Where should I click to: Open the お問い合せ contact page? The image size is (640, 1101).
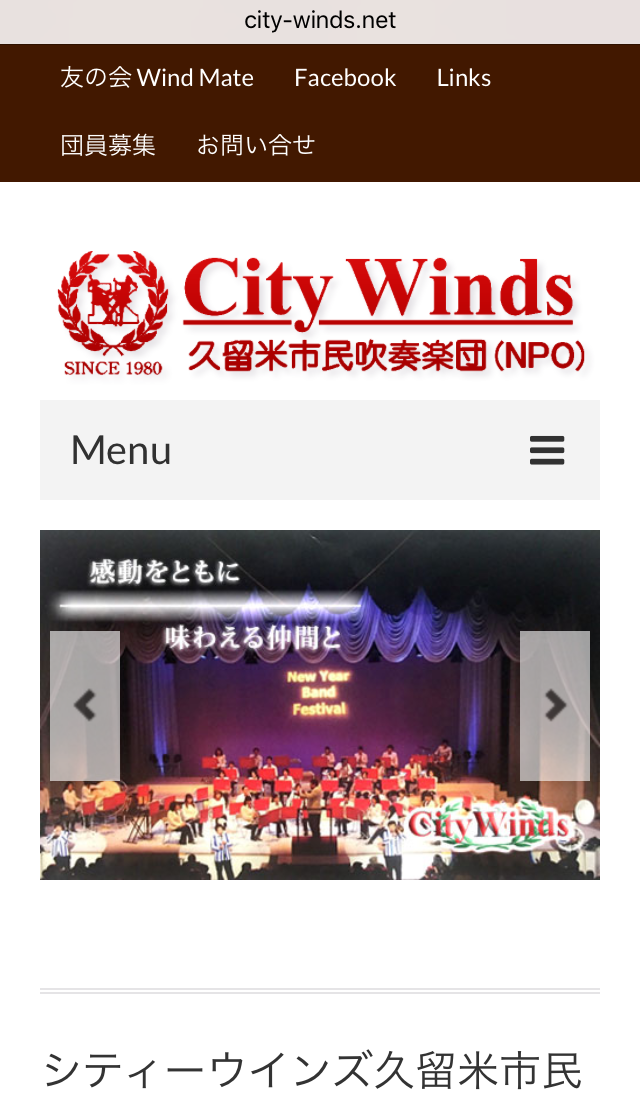256,145
